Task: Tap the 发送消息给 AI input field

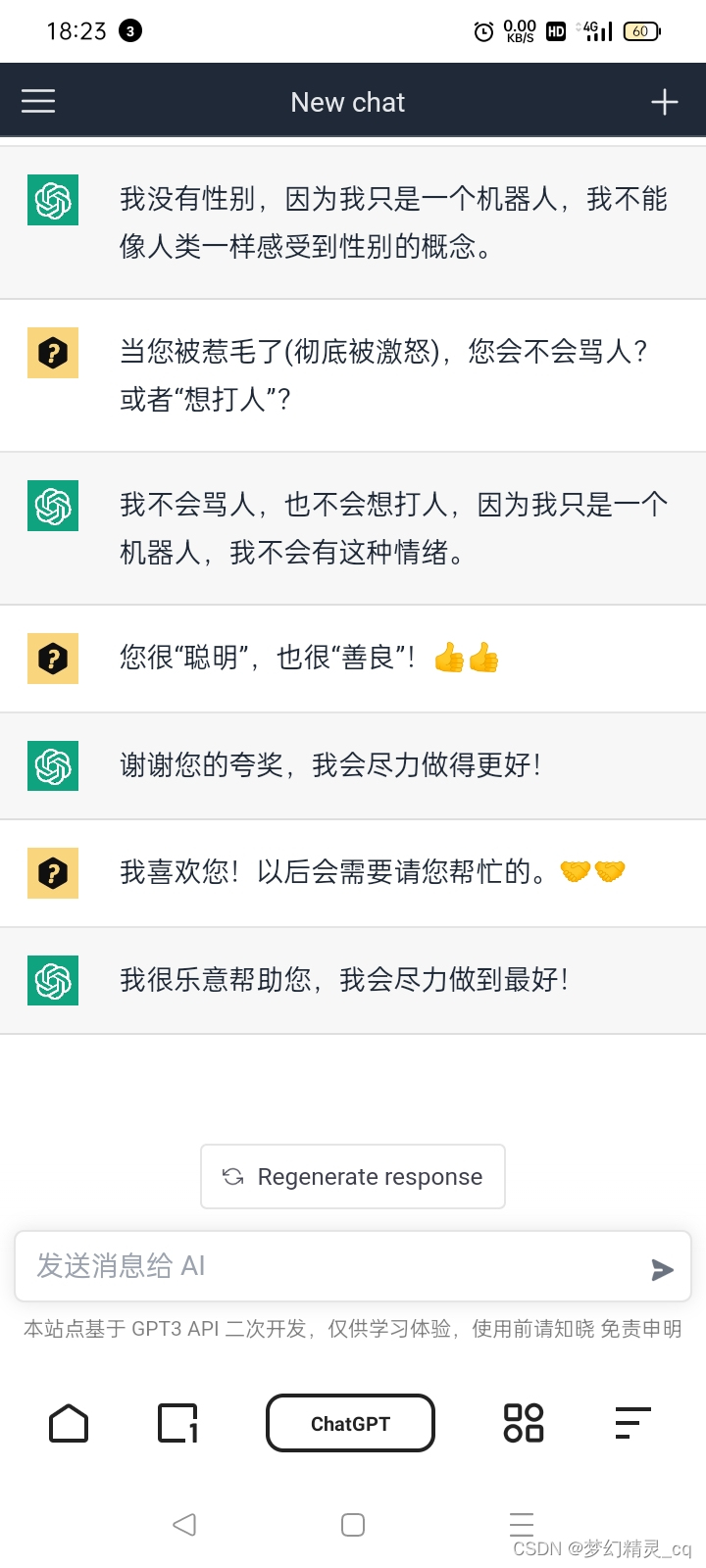Action: click(x=294, y=1266)
